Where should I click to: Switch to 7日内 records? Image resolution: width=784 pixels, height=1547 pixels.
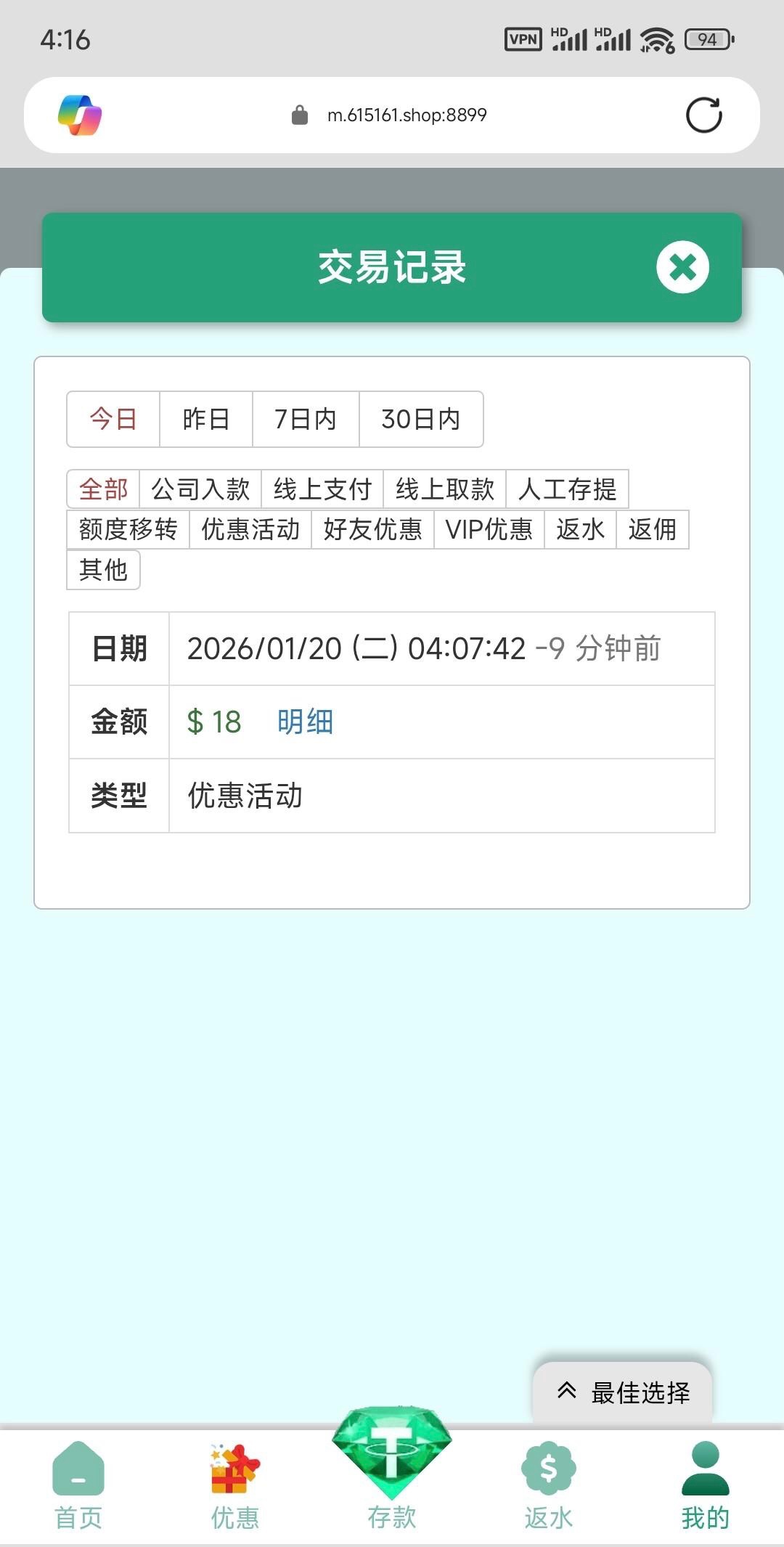point(306,419)
